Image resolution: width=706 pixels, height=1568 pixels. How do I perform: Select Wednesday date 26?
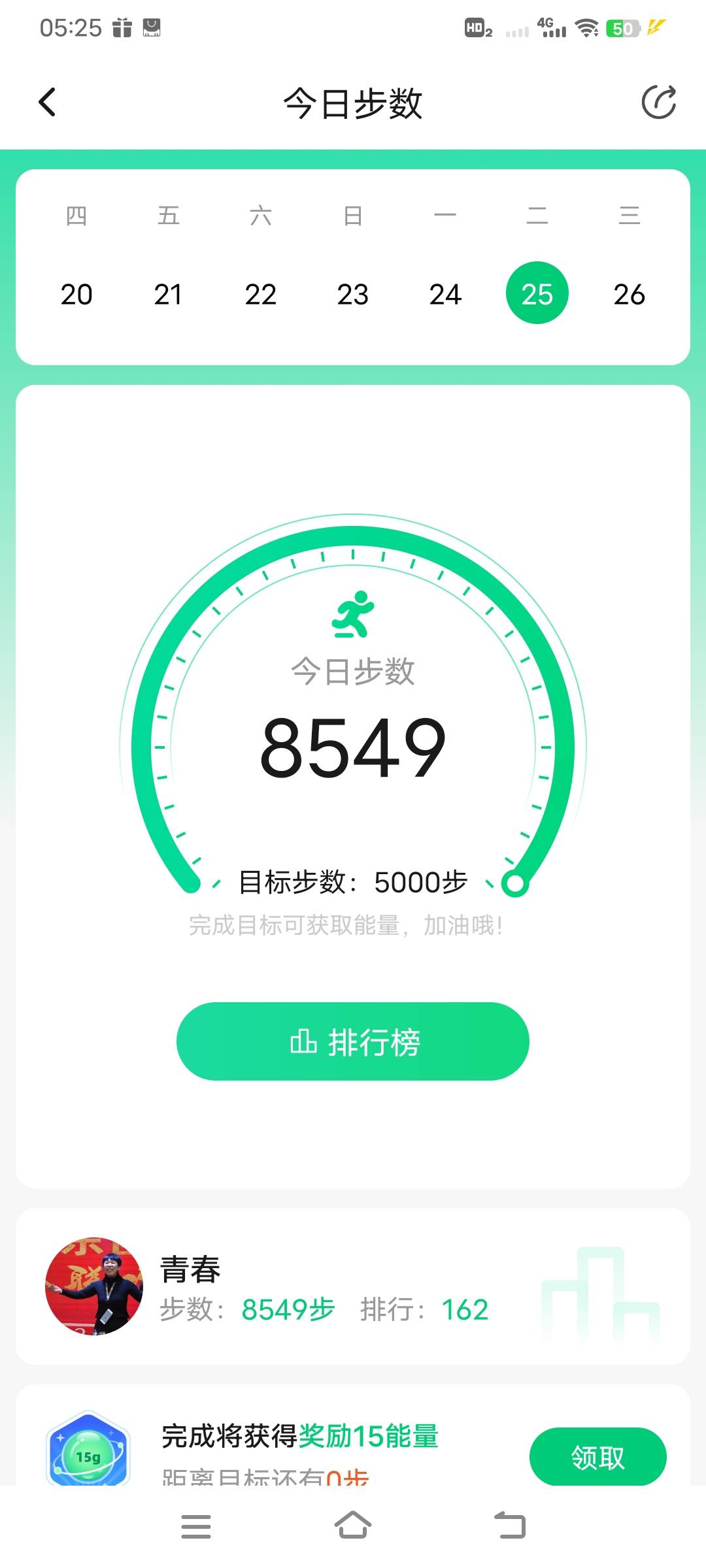630,295
